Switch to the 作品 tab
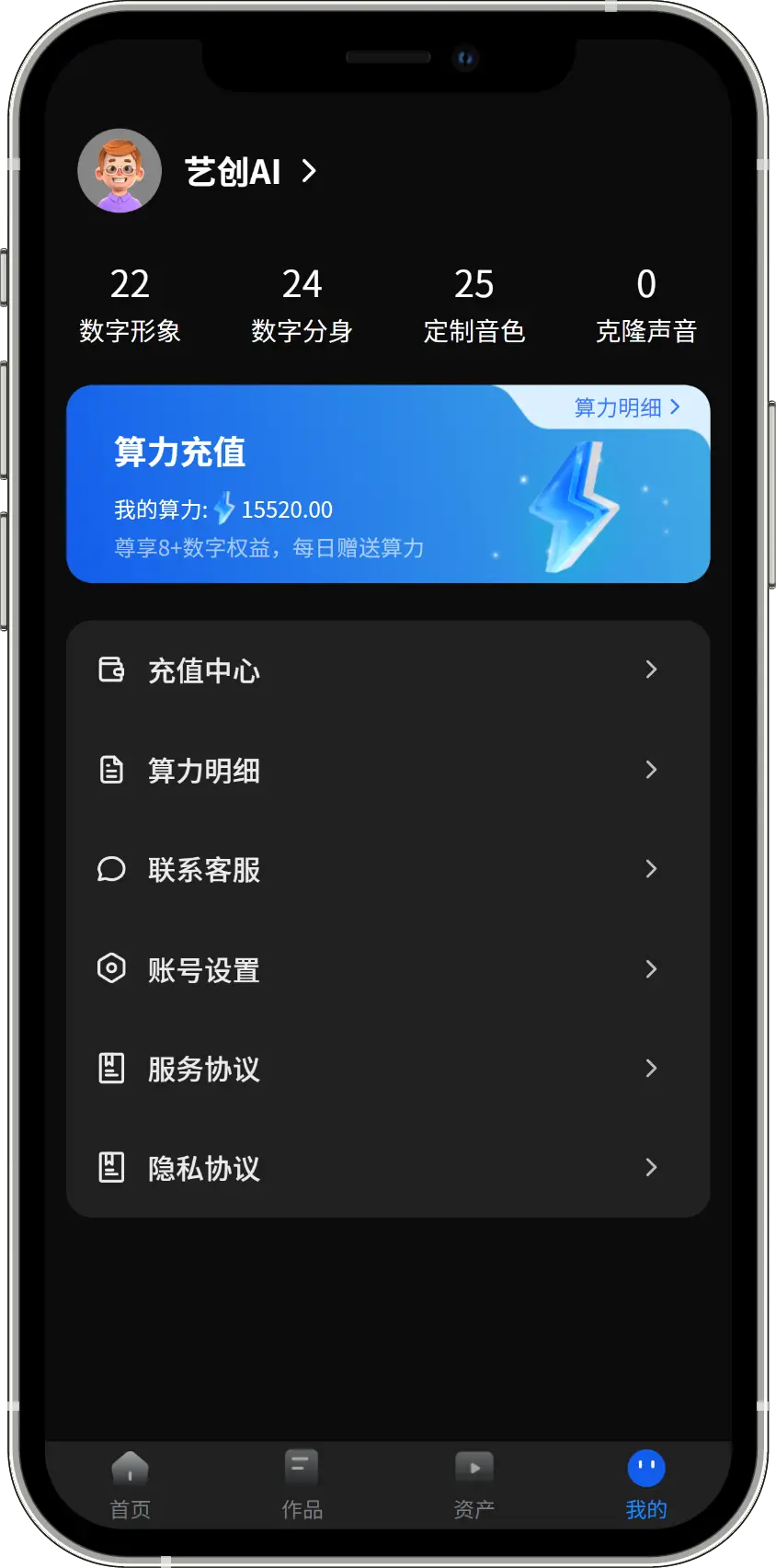This screenshot has height=1568, width=776. tap(302, 1484)
